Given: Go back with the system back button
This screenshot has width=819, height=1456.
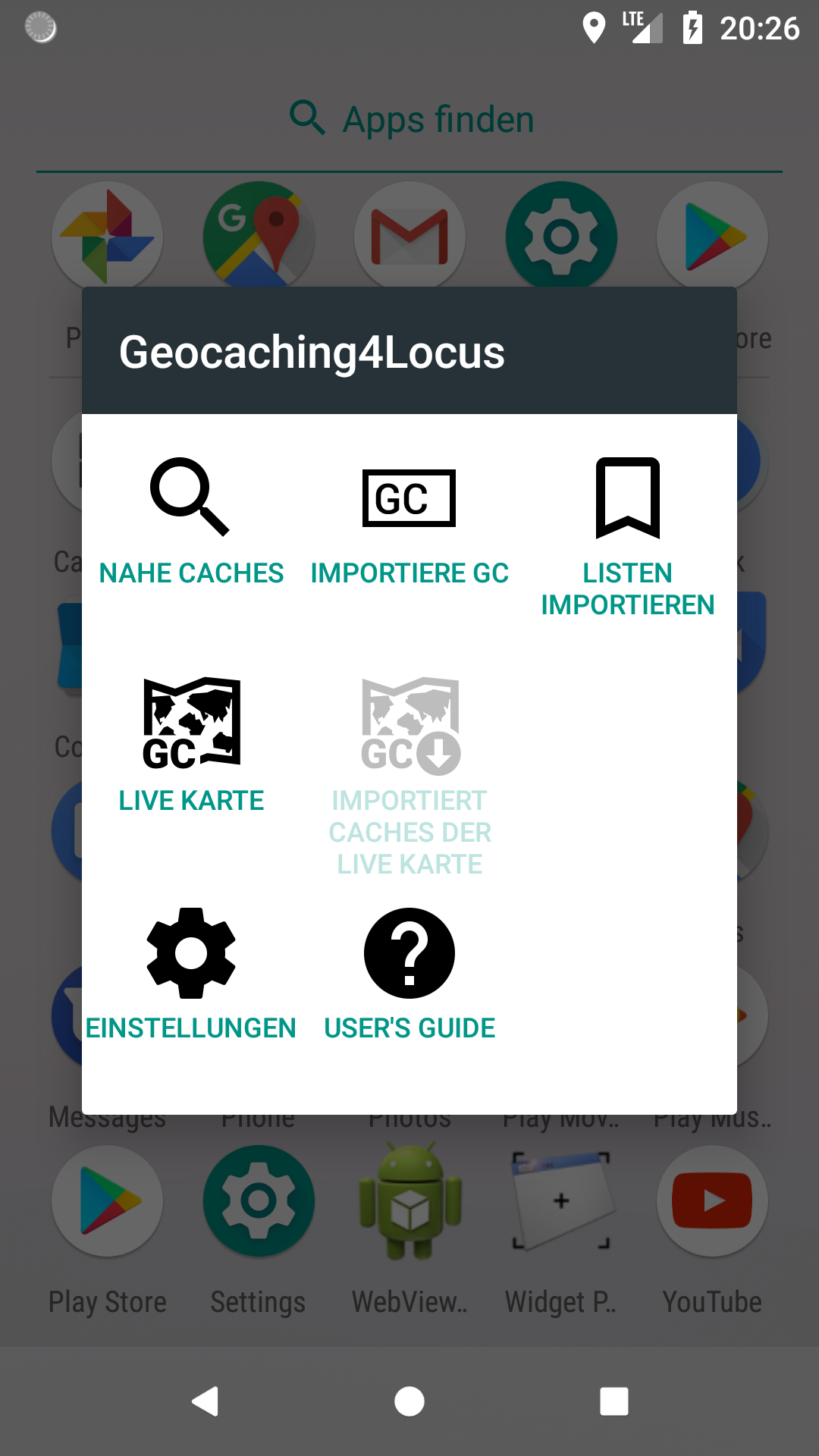Looking at the screenshot, I should [x=206, y=1401].
